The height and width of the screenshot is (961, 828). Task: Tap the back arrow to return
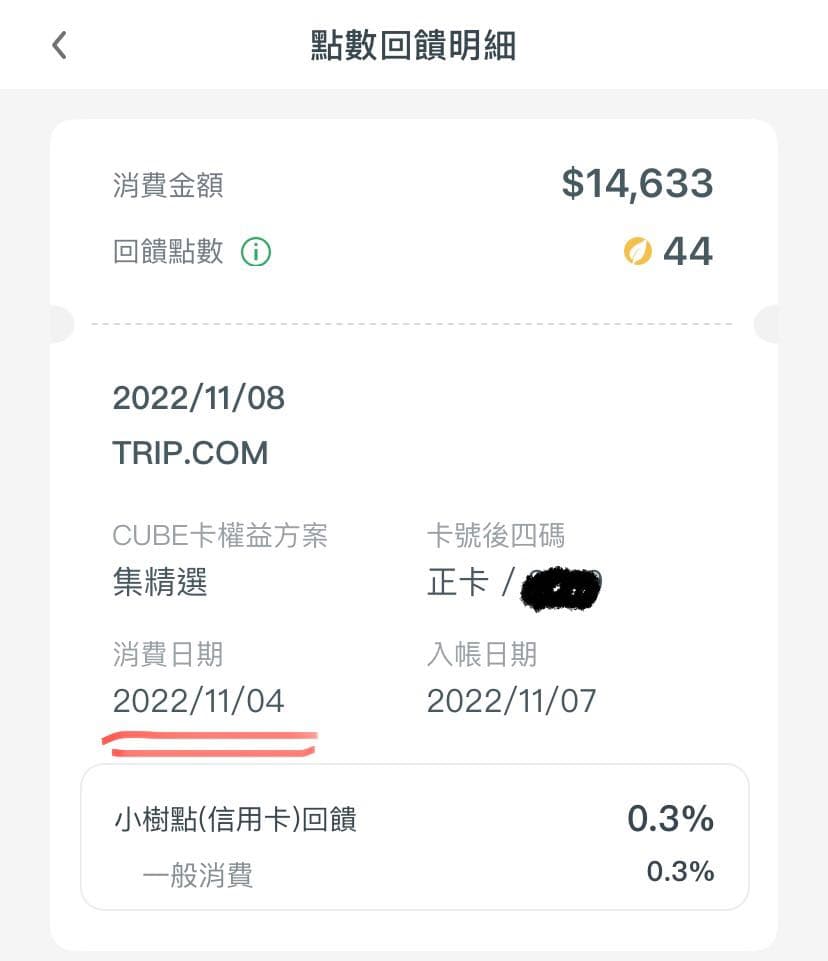pyautogui.click(x=58, y=44)
